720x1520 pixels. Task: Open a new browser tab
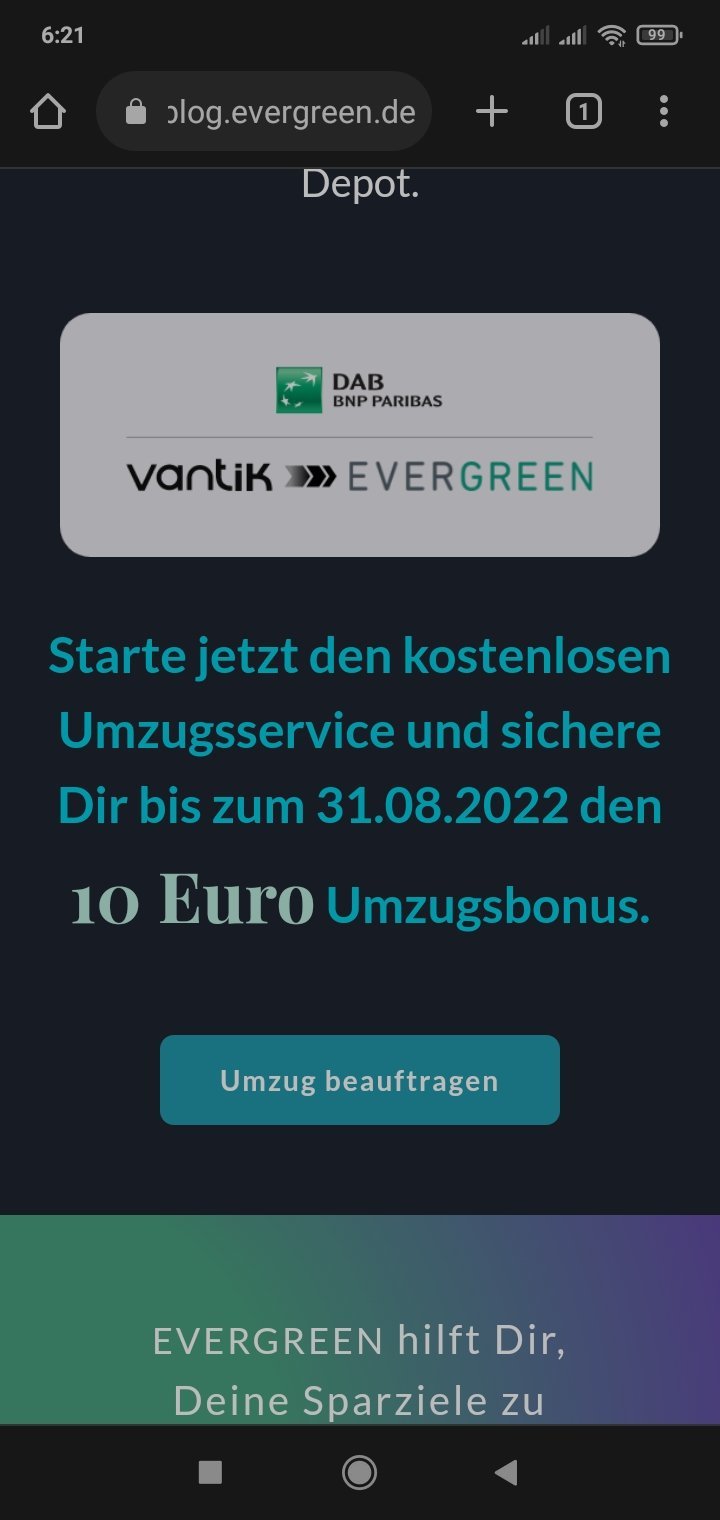point(492,112)
